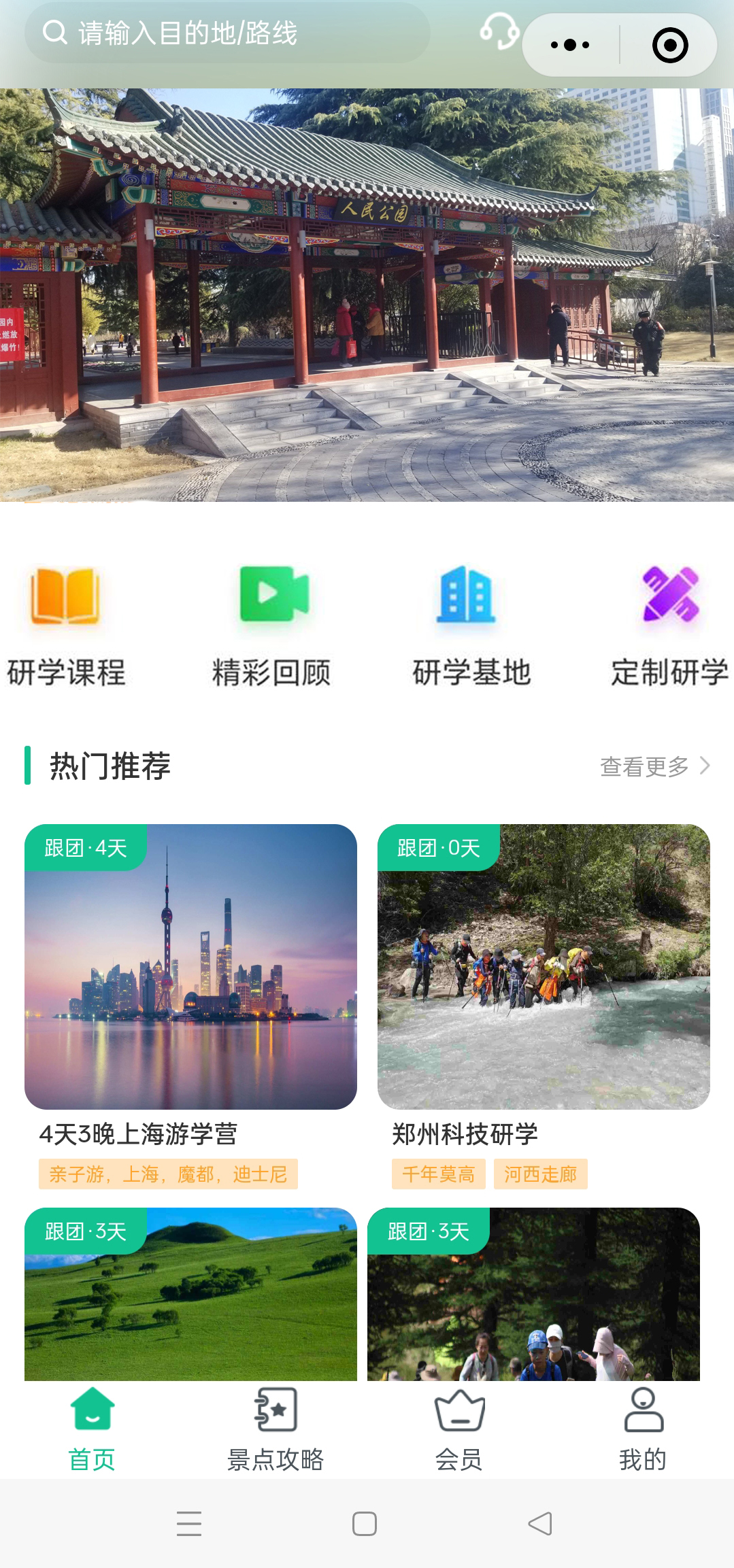
Task: Switch to the 景点攻略 tab
Action: point(276,1429)
